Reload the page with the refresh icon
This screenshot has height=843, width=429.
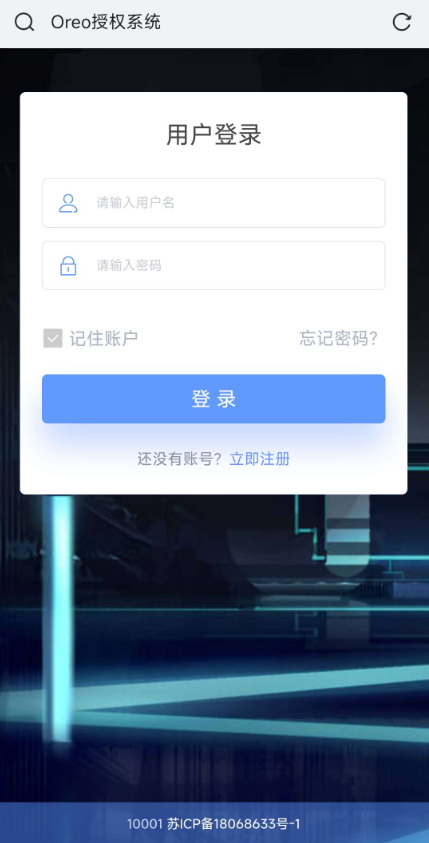point(402,23)
